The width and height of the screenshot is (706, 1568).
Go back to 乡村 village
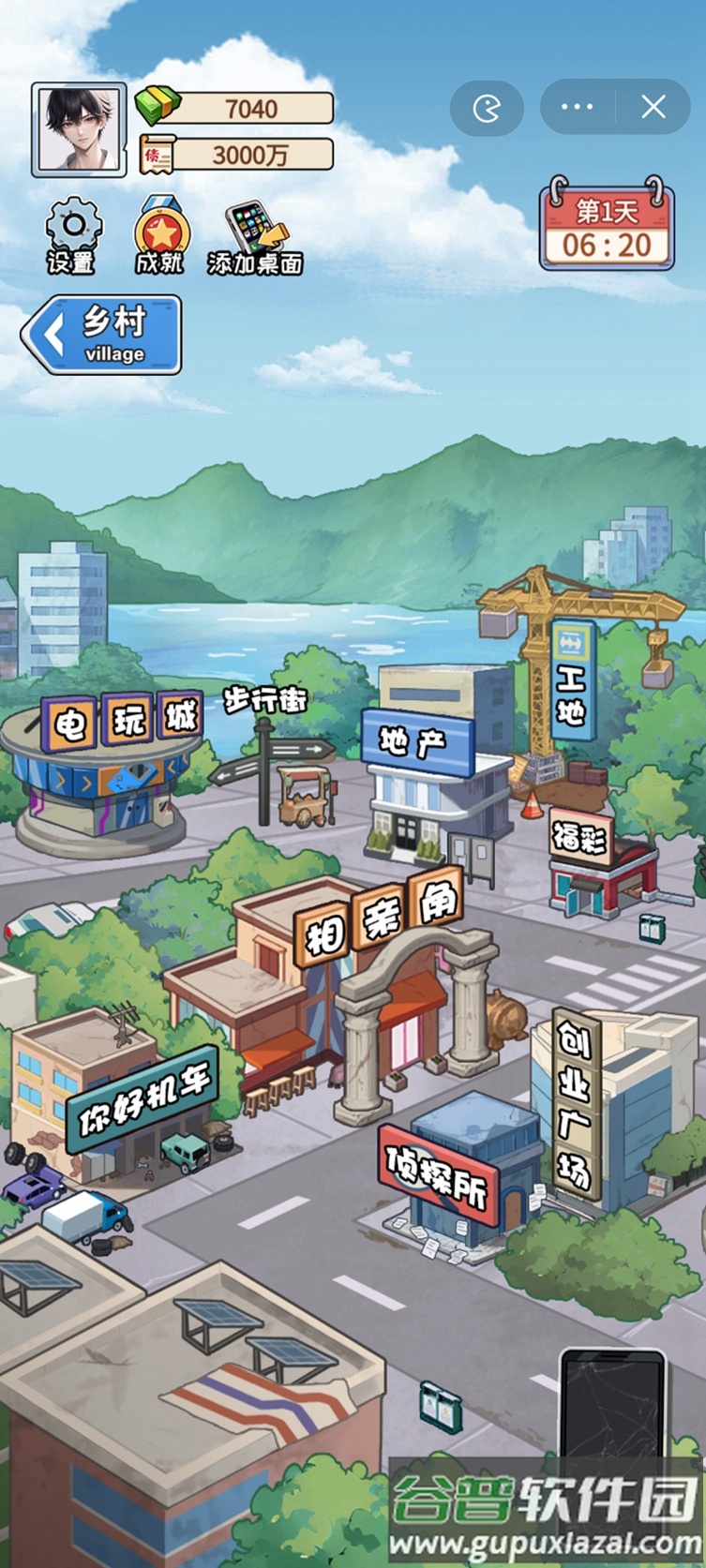tap(102, 335)
